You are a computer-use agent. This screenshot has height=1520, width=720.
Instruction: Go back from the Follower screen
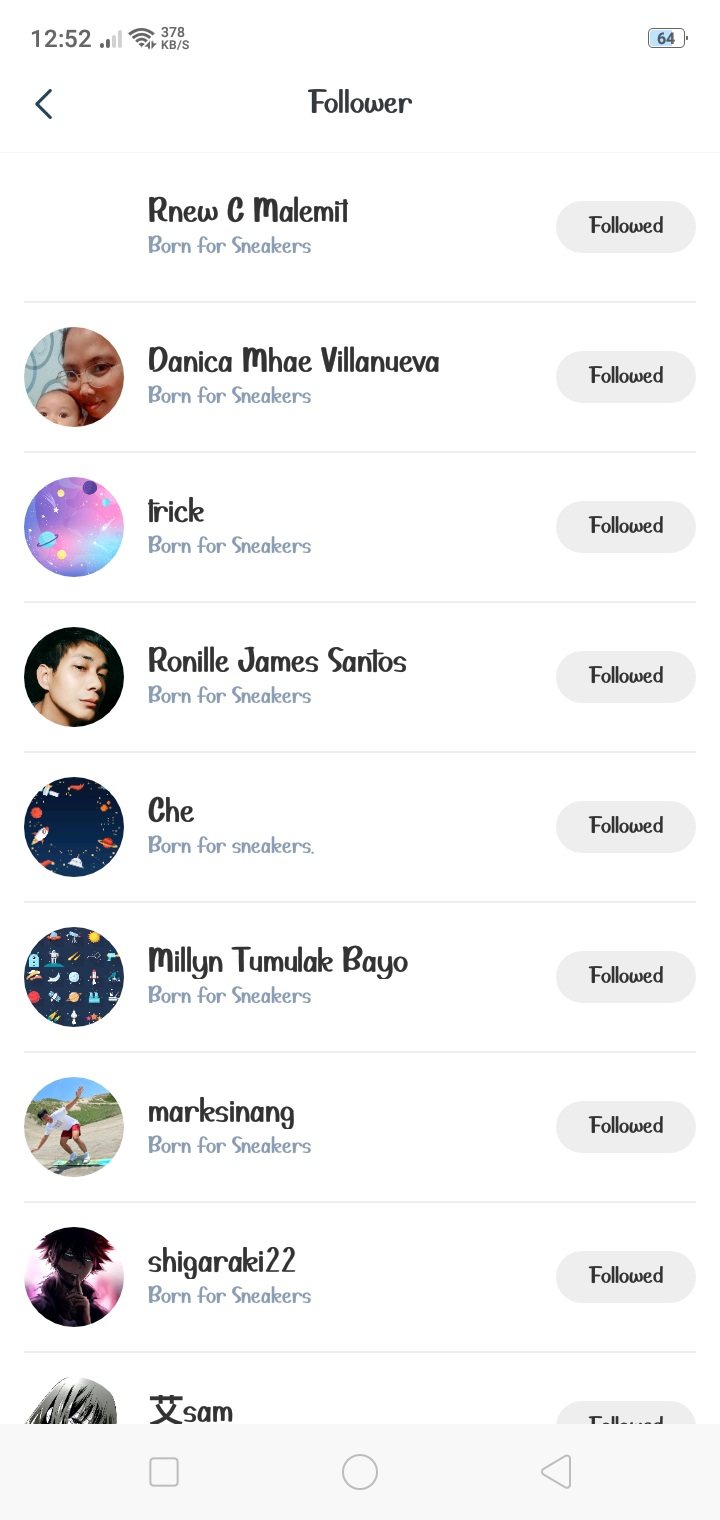click(43, 104)
